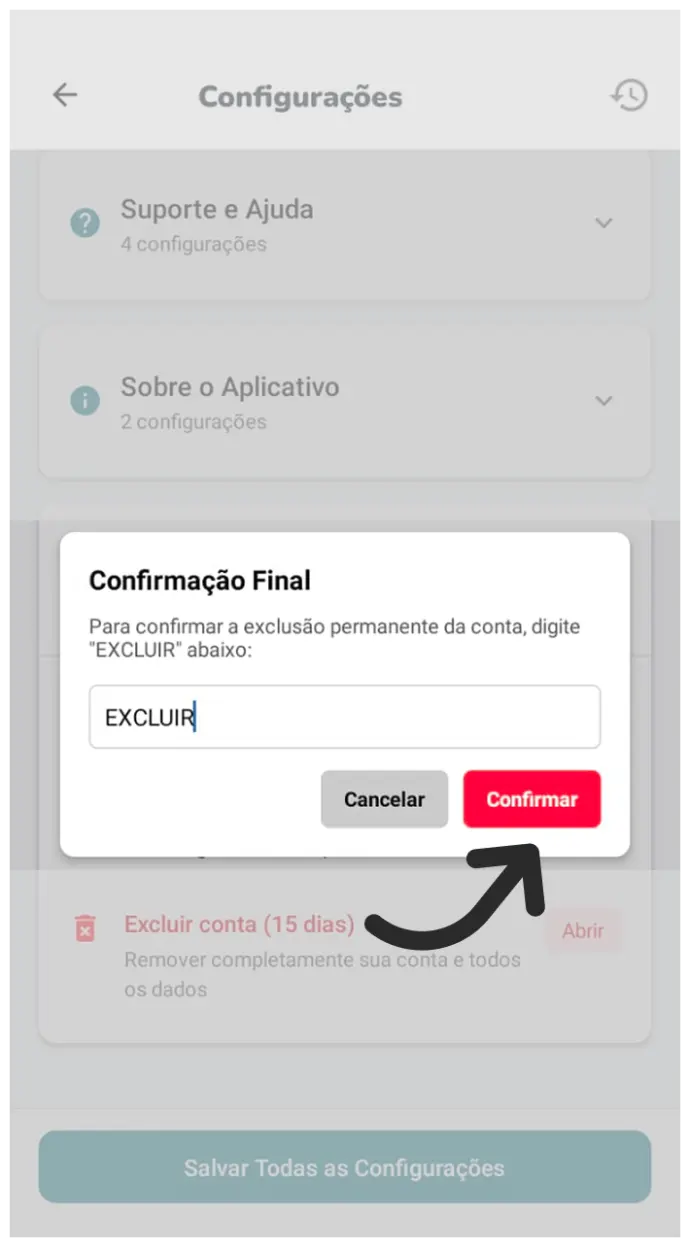Expand the Suporte e Ajuda section
The width and height of the screenshot is (690, 1247).
click(x=603, y=223)
